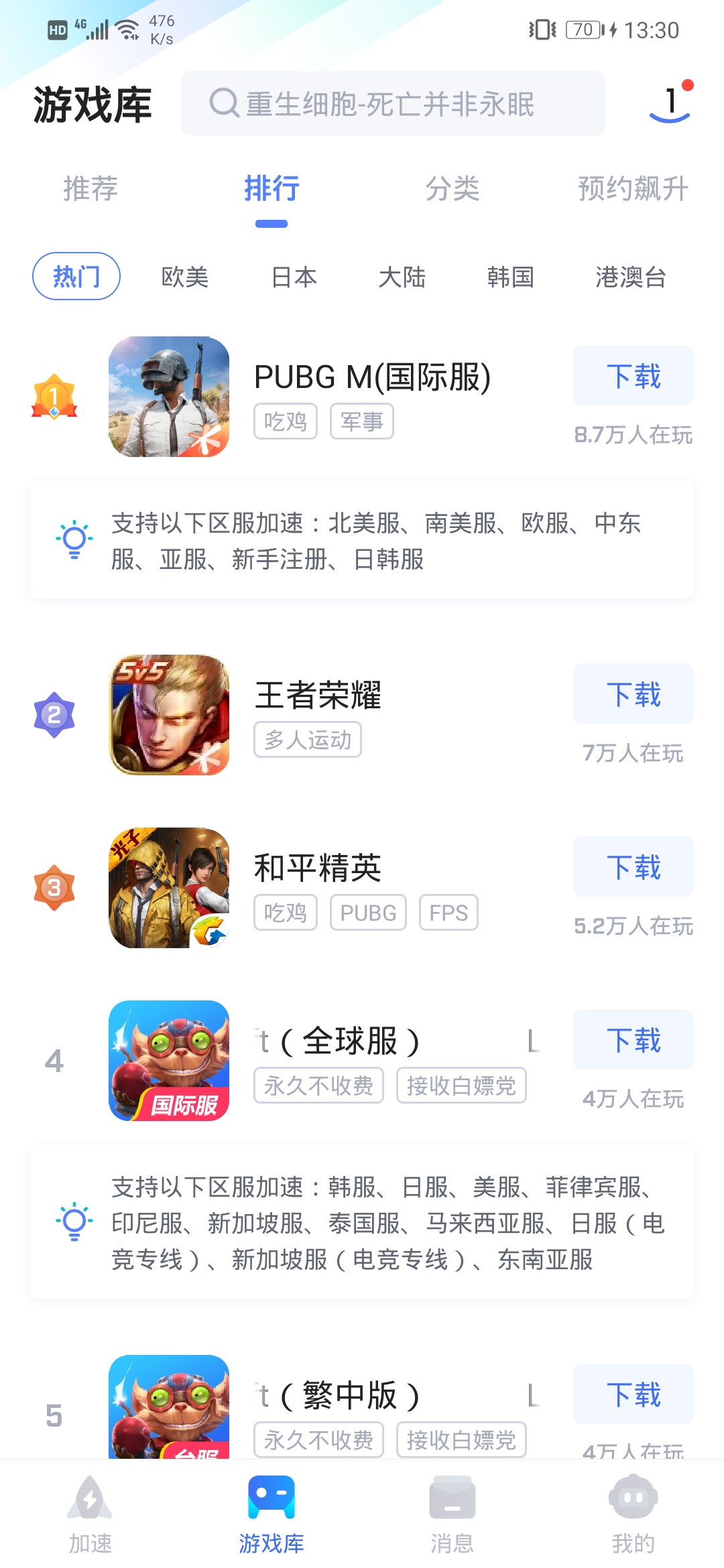
Task: Open the 预约飙升 tab
Action: click(633, 188)
